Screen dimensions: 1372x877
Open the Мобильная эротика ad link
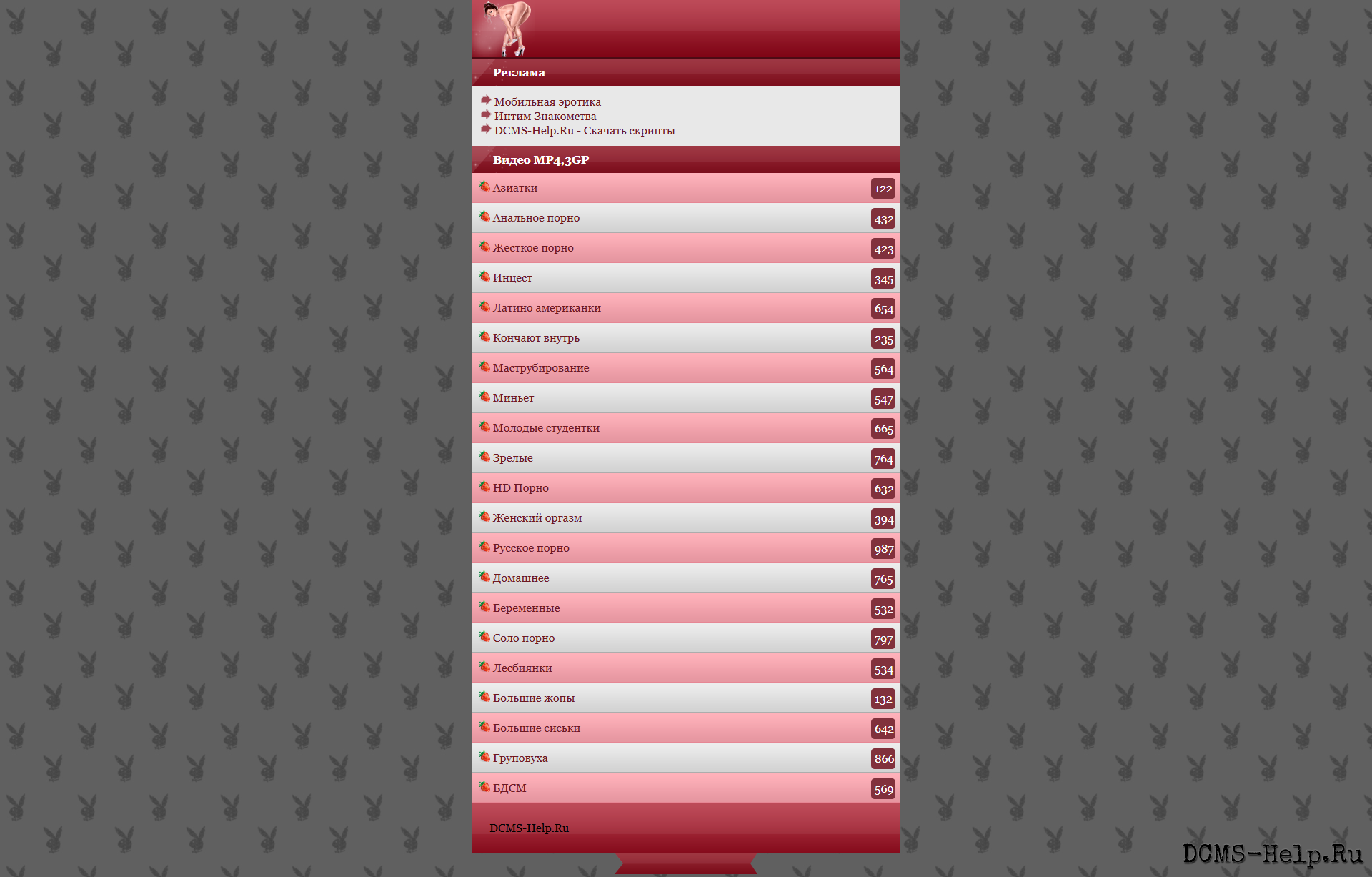click(x=547, y=102)
